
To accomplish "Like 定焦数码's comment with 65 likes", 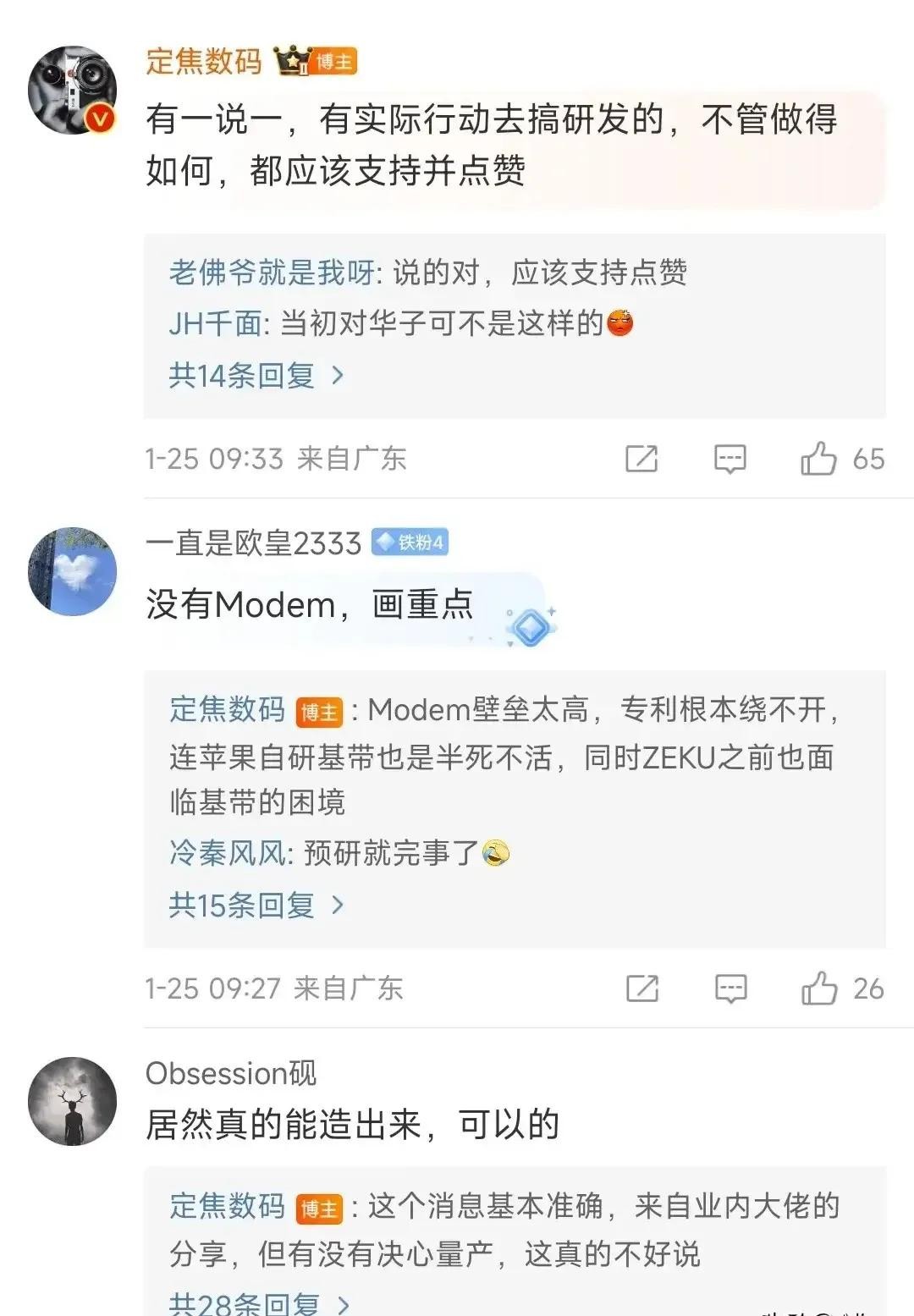I will pyautogui.click(x=818, y=459).
